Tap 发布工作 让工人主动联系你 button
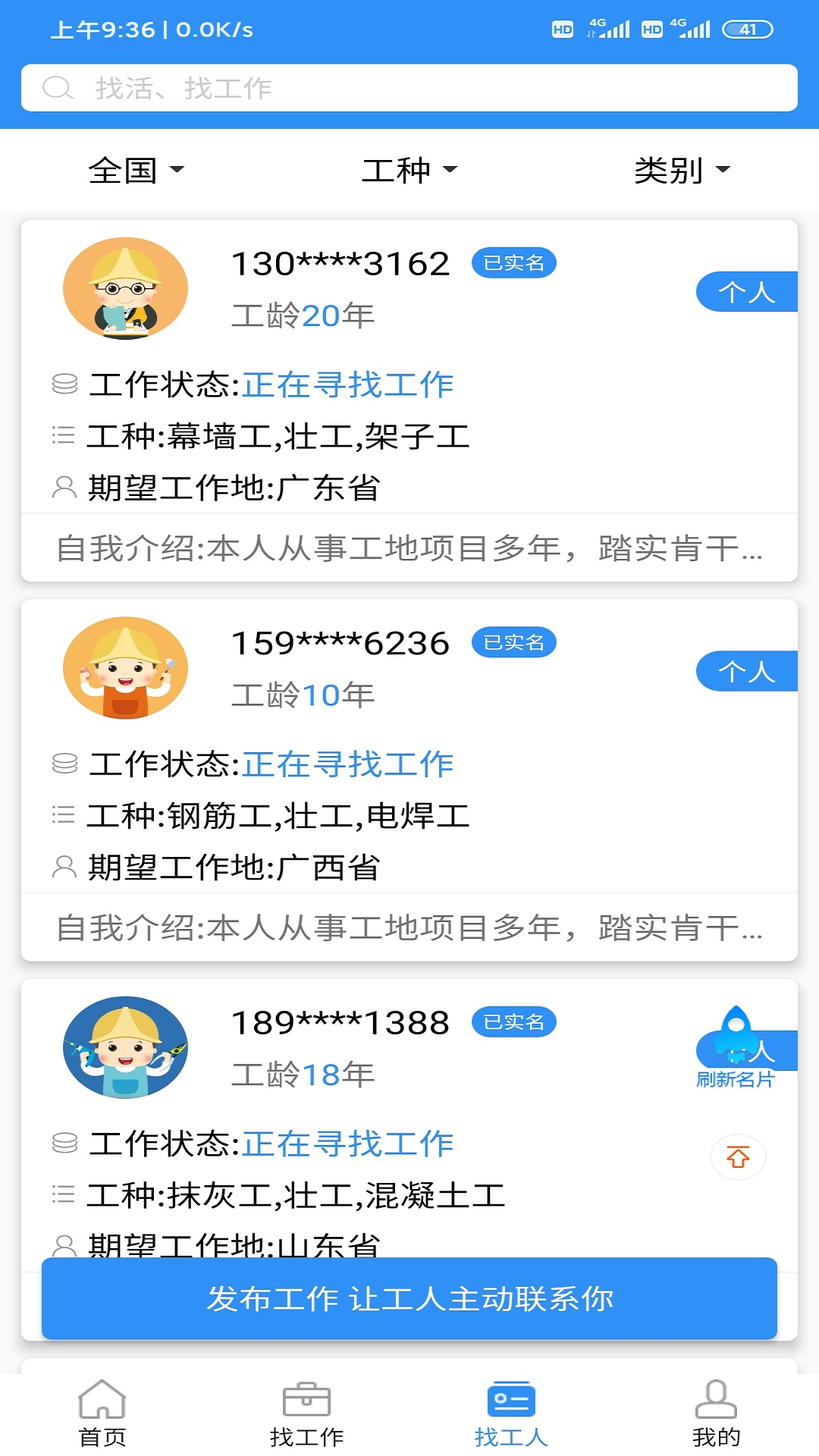 pyautogui.click(x=409, y=1298)
